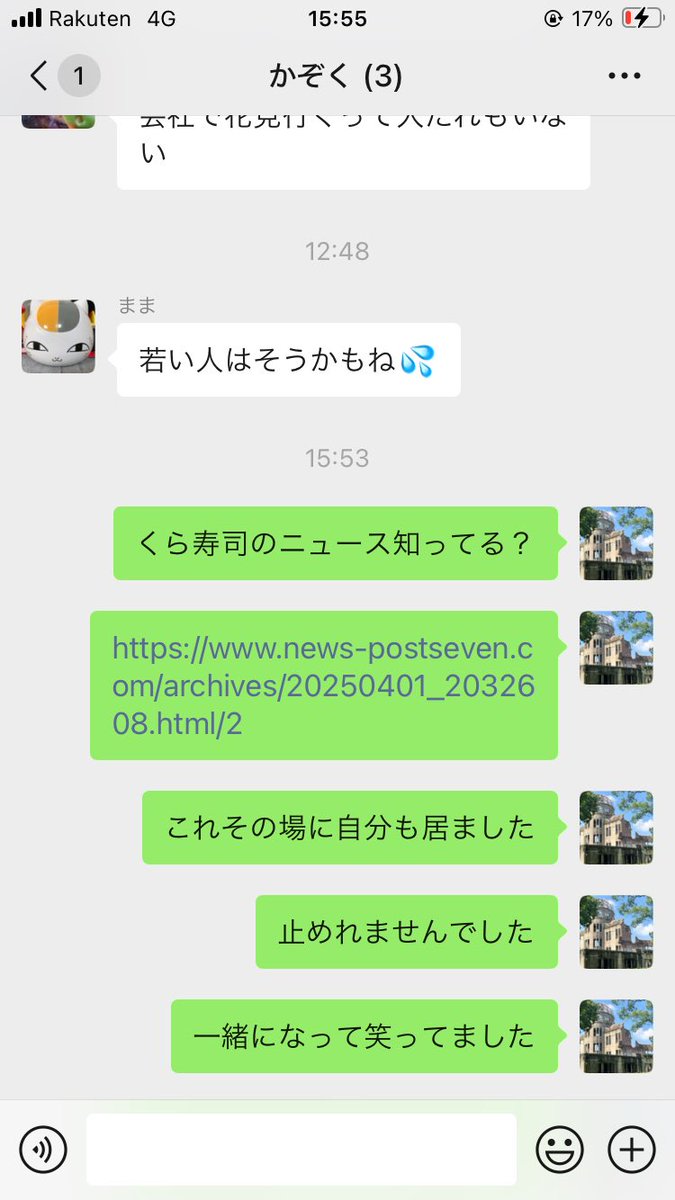Go back to the chat list

click(40, 76)
